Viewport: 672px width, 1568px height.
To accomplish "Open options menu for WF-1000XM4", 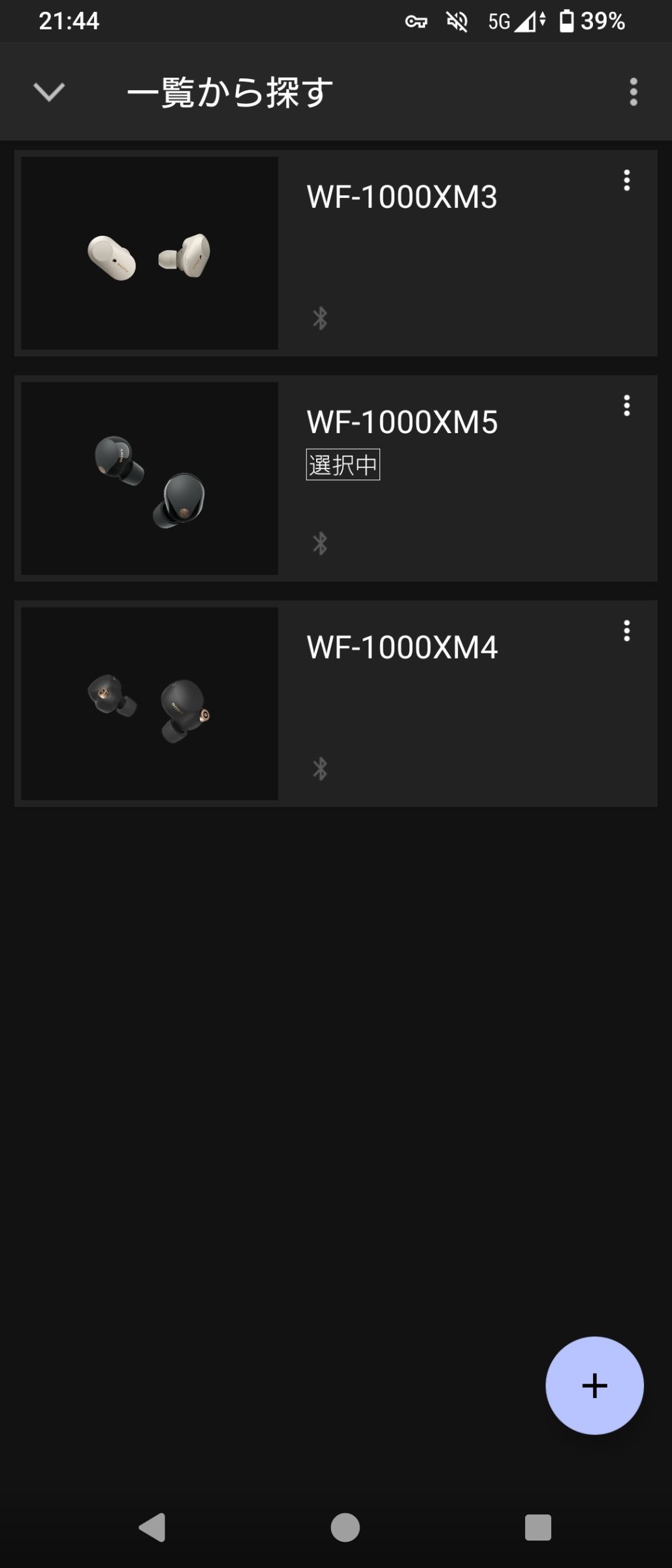I will pos(626,631).
